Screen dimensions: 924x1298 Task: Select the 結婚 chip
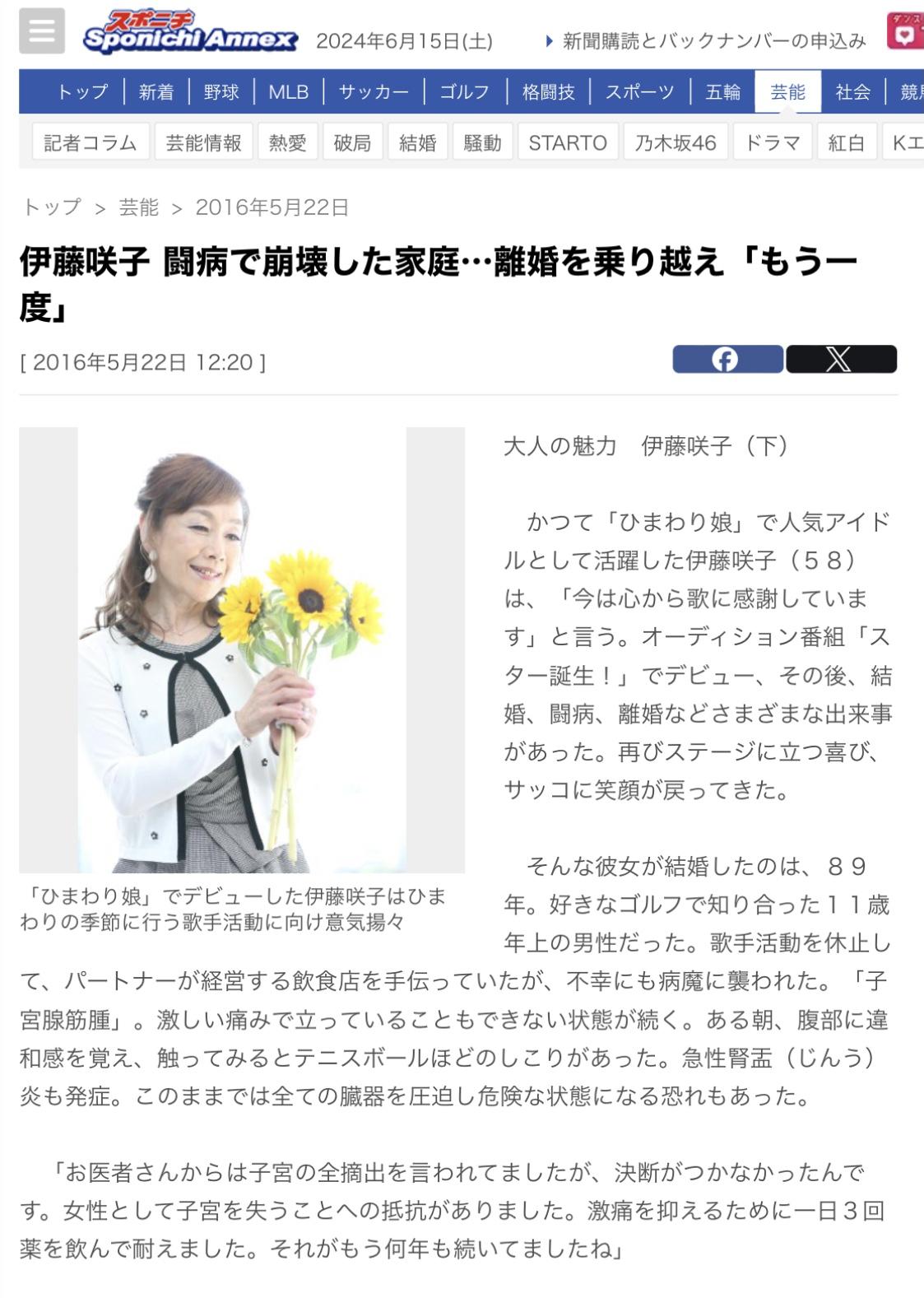417,143
